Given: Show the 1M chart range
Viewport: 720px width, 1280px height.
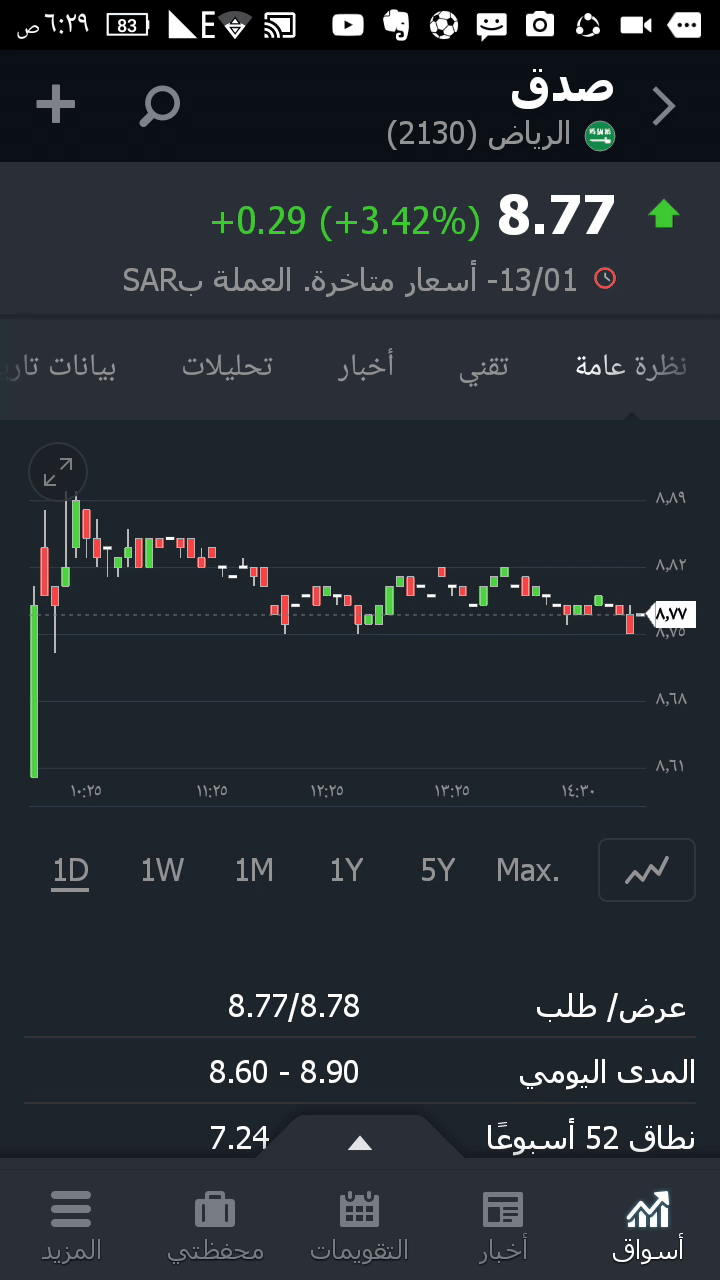Looking at the screenshot, I should [254, 871].
